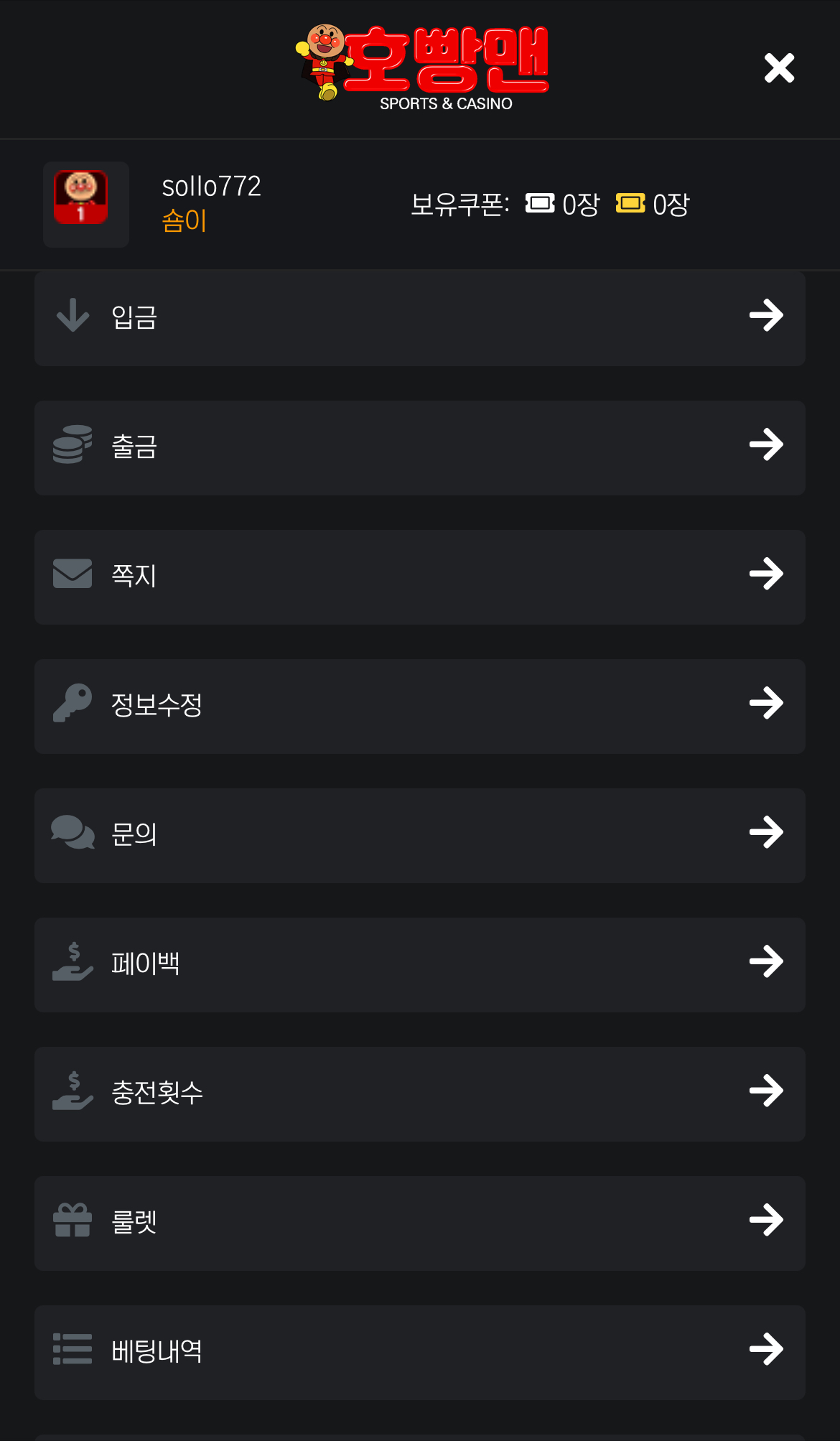Open the 룰렛 roulette row

click(419, 1223)
